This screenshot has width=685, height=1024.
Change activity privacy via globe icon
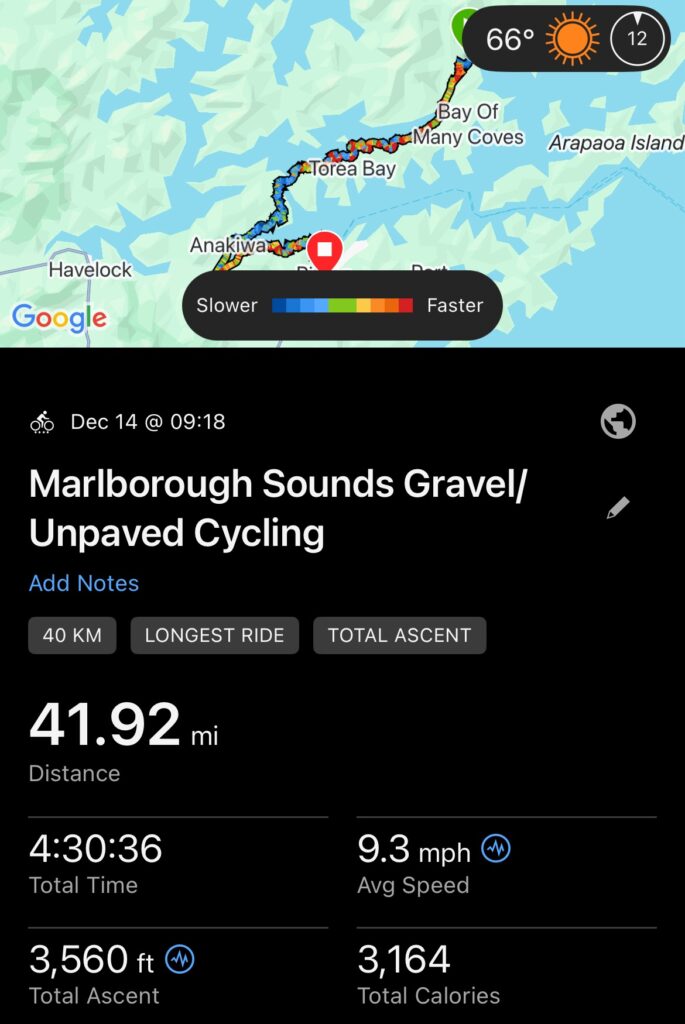pyautogui.click(x=618, y=422)
